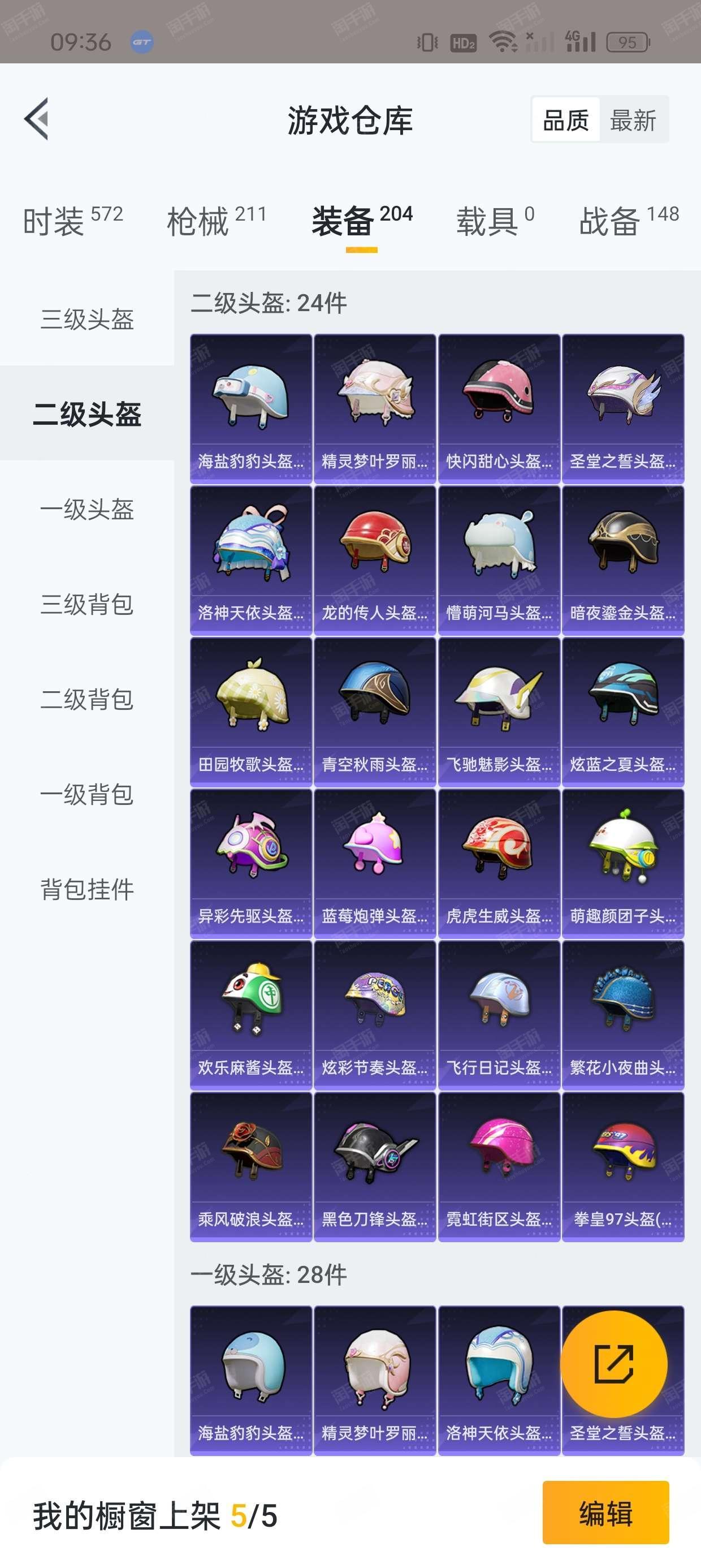Tap the orange share floating button
Viewport: 701px width, 1568px height.
click(613, 1364)
